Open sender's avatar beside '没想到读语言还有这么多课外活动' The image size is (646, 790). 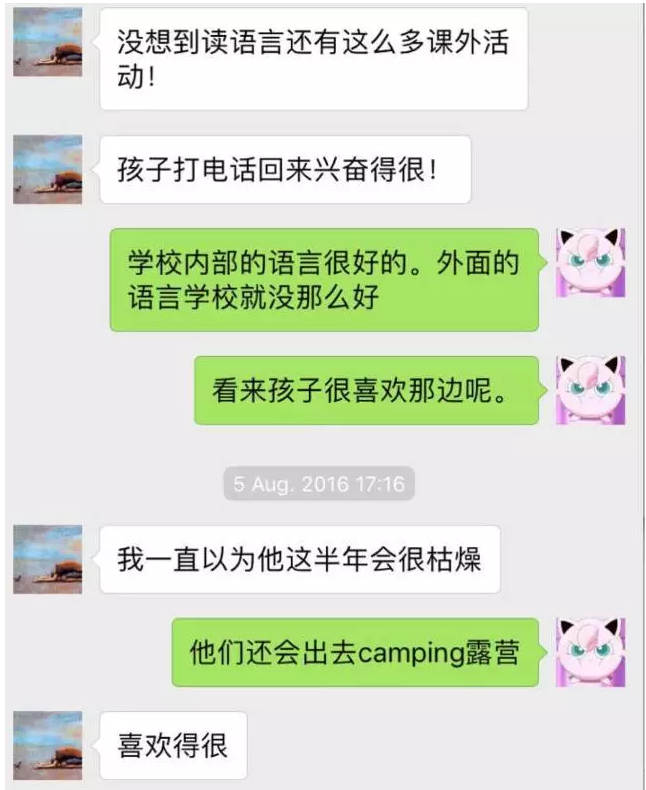(48, 41)
